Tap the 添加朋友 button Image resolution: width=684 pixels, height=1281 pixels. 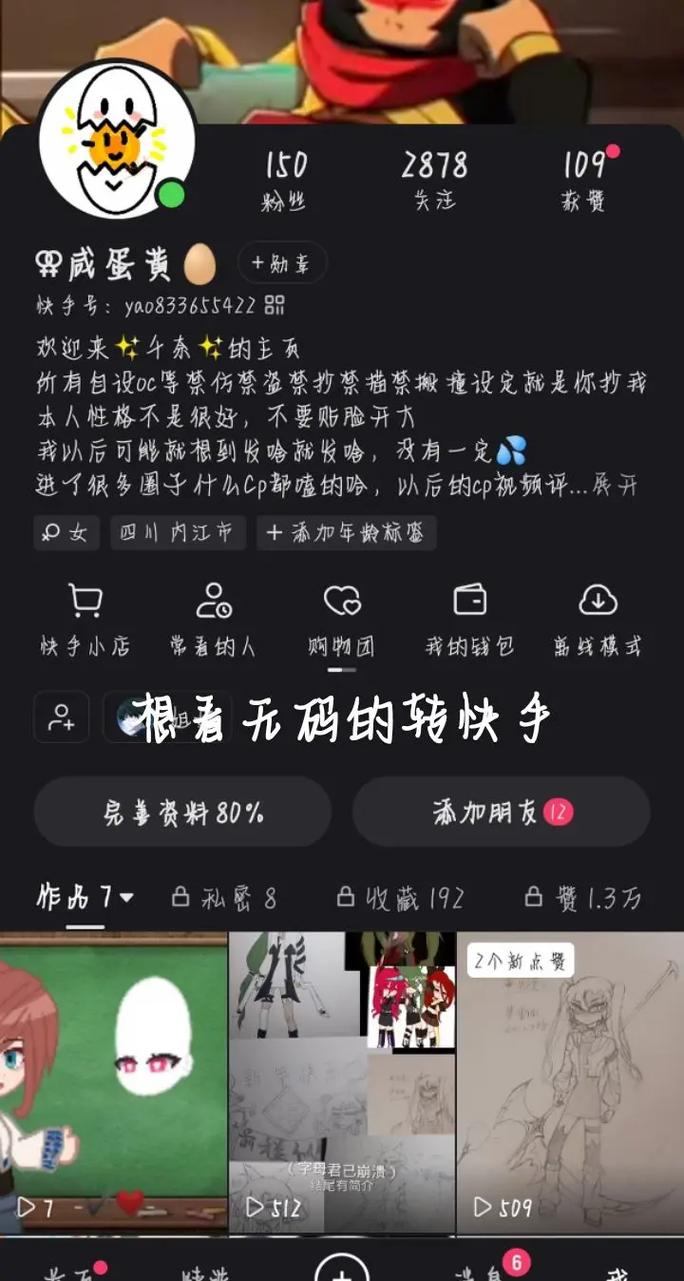click(x=501, y=812)
